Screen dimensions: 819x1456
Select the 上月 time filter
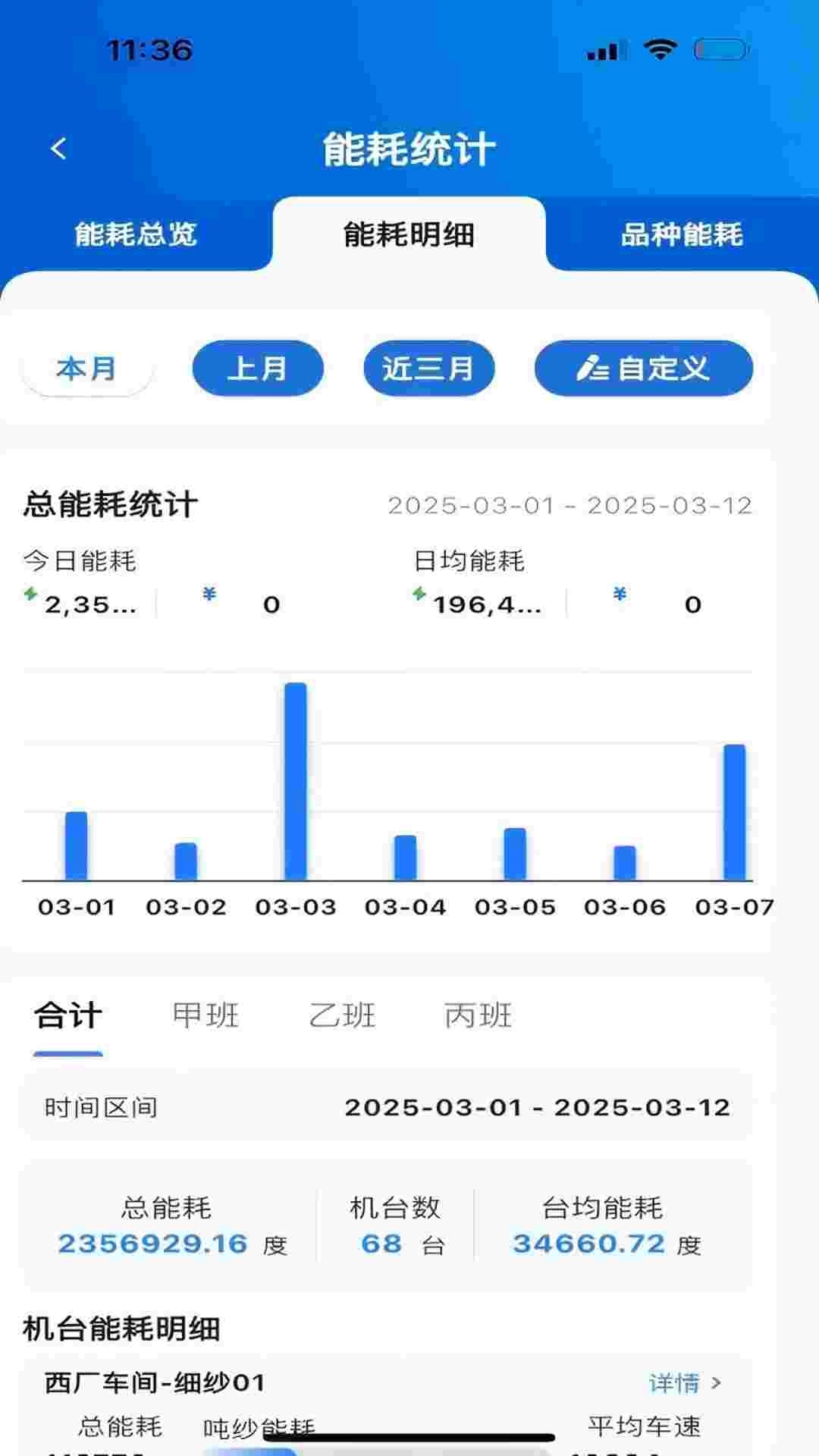click(258, 369)
